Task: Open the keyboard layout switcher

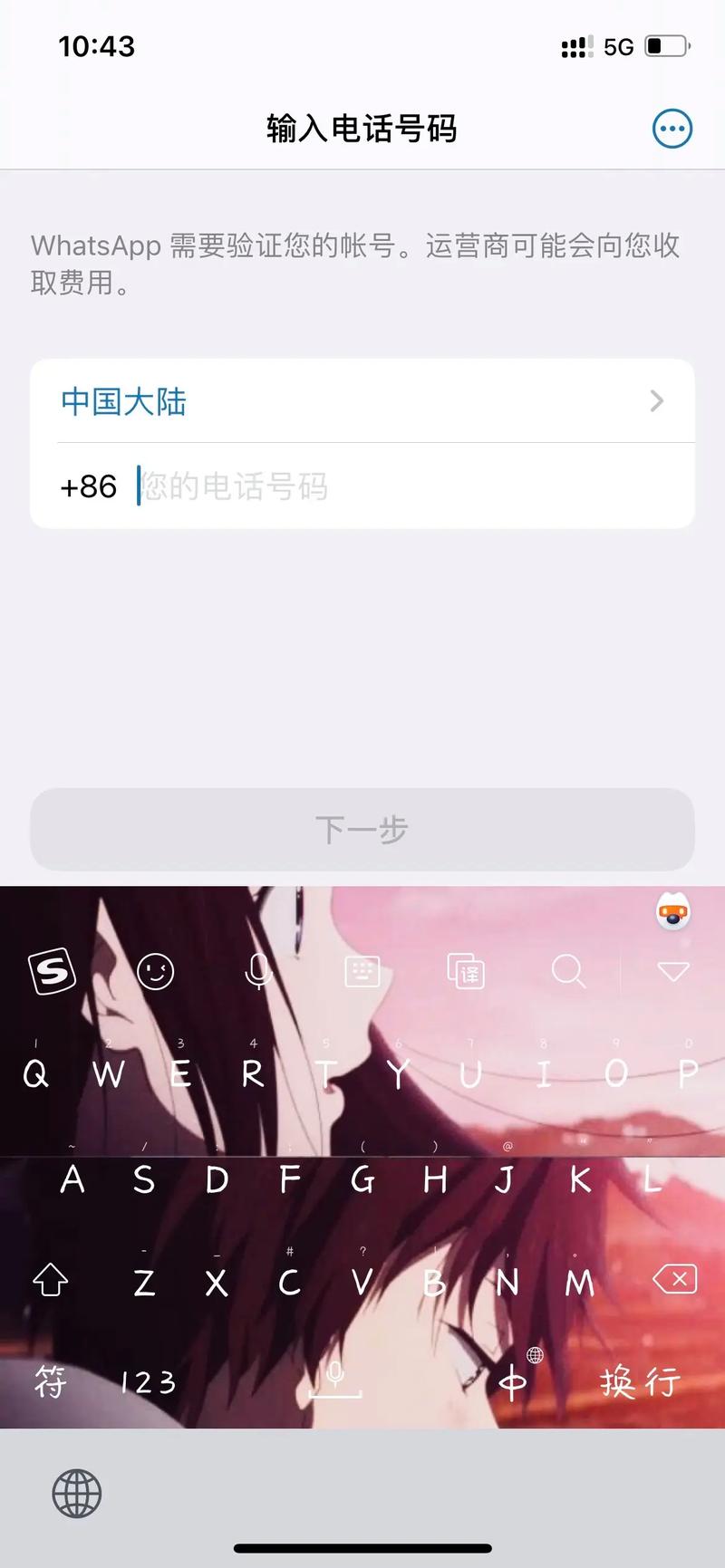Action: [x=362, y=972]
